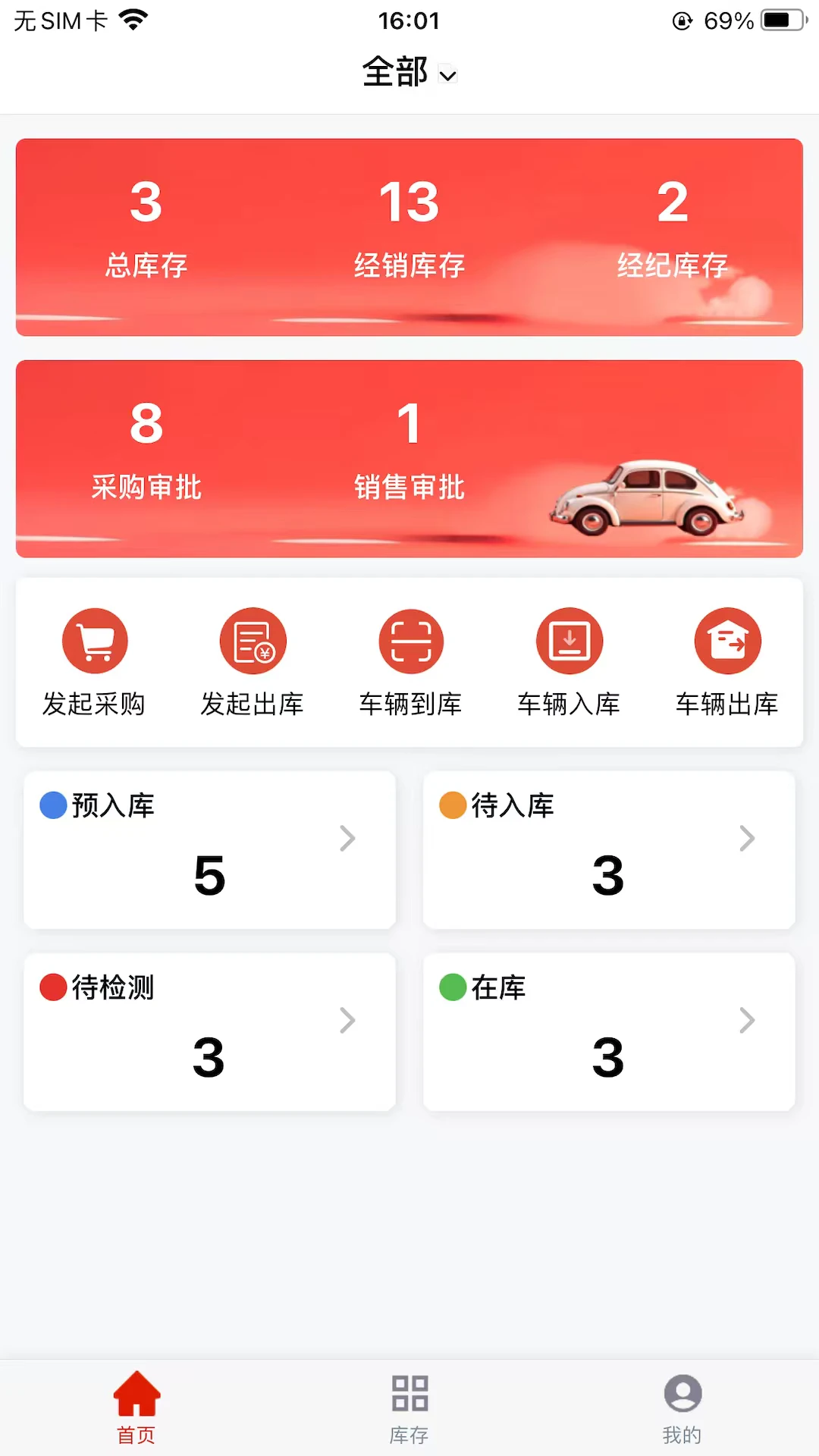The width and height of the screenshot is (819, 1456).
Task: Expand the 待入库 card chevron
Action: click(x=747, y=838)
